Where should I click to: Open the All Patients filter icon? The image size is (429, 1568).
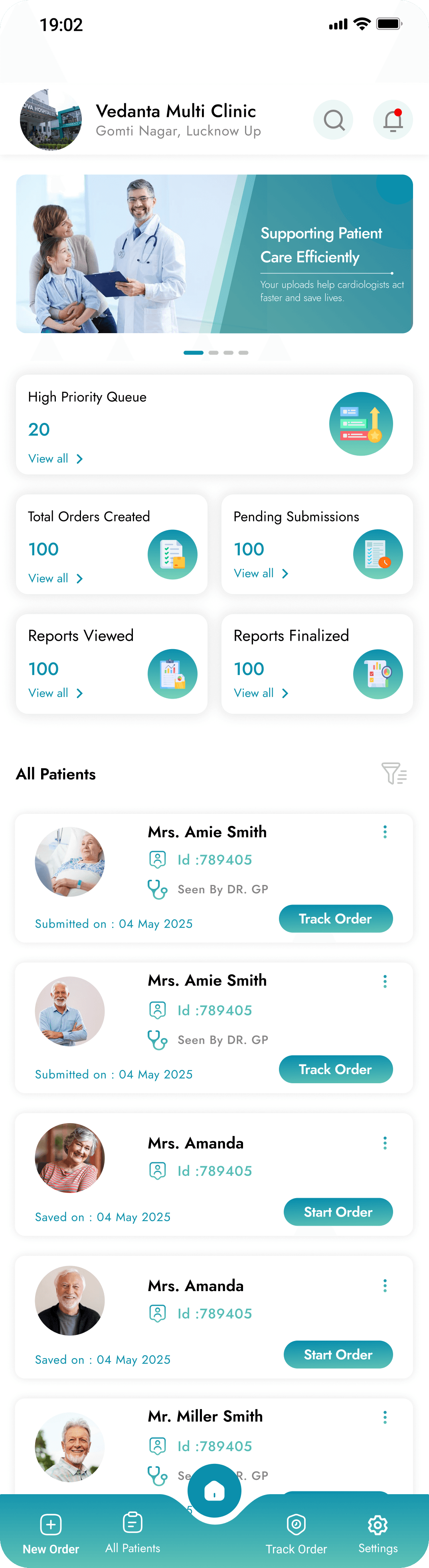[x=394, y=773]
